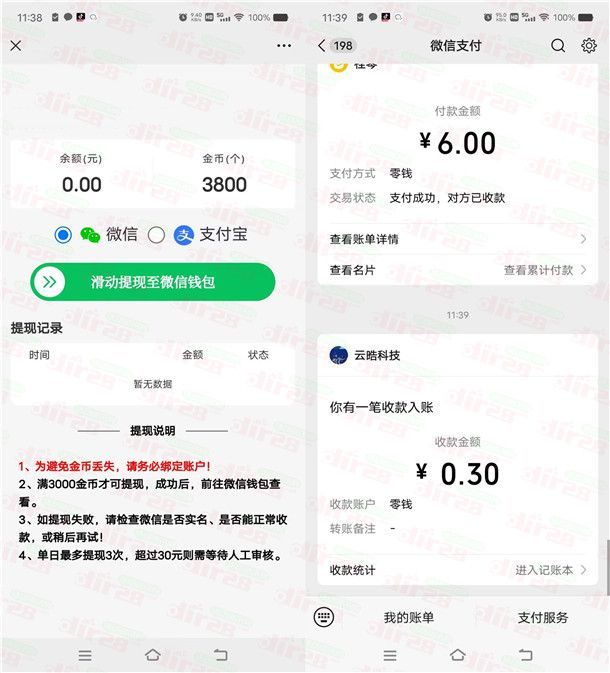The image size is (610, 673).
Task: Go back from 微信支付 chat
Action: click(322, 45)
